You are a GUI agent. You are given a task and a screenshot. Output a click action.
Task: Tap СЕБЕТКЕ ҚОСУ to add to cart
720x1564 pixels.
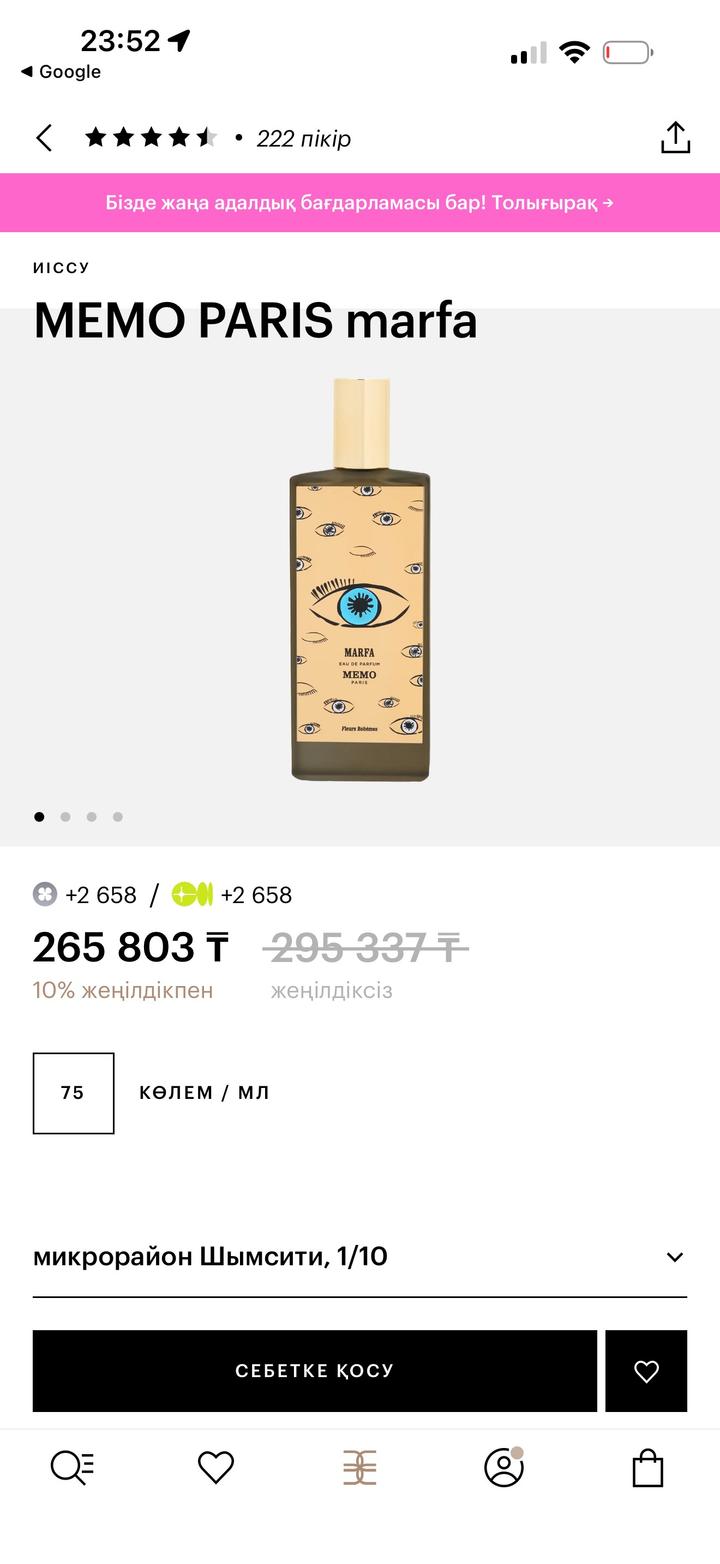coord(314,1371)
